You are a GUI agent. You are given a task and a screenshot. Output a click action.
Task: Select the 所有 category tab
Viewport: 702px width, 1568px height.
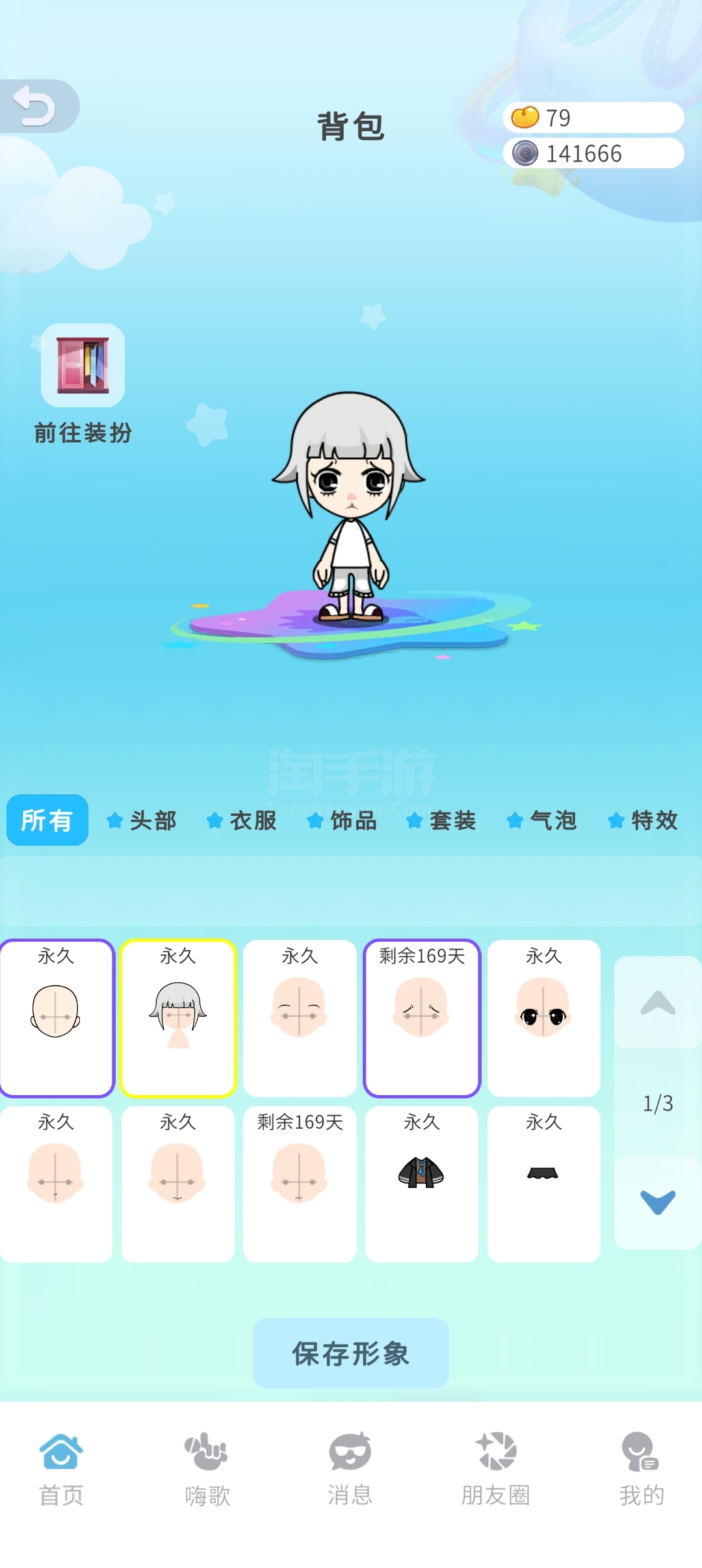point(47,820)
